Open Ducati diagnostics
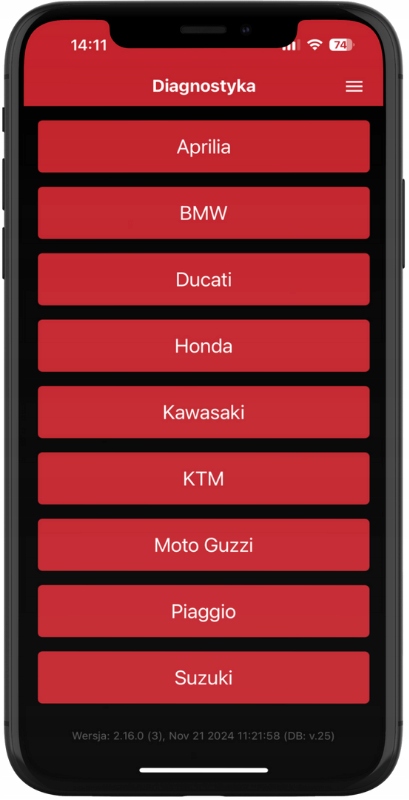 coord(203,279)
